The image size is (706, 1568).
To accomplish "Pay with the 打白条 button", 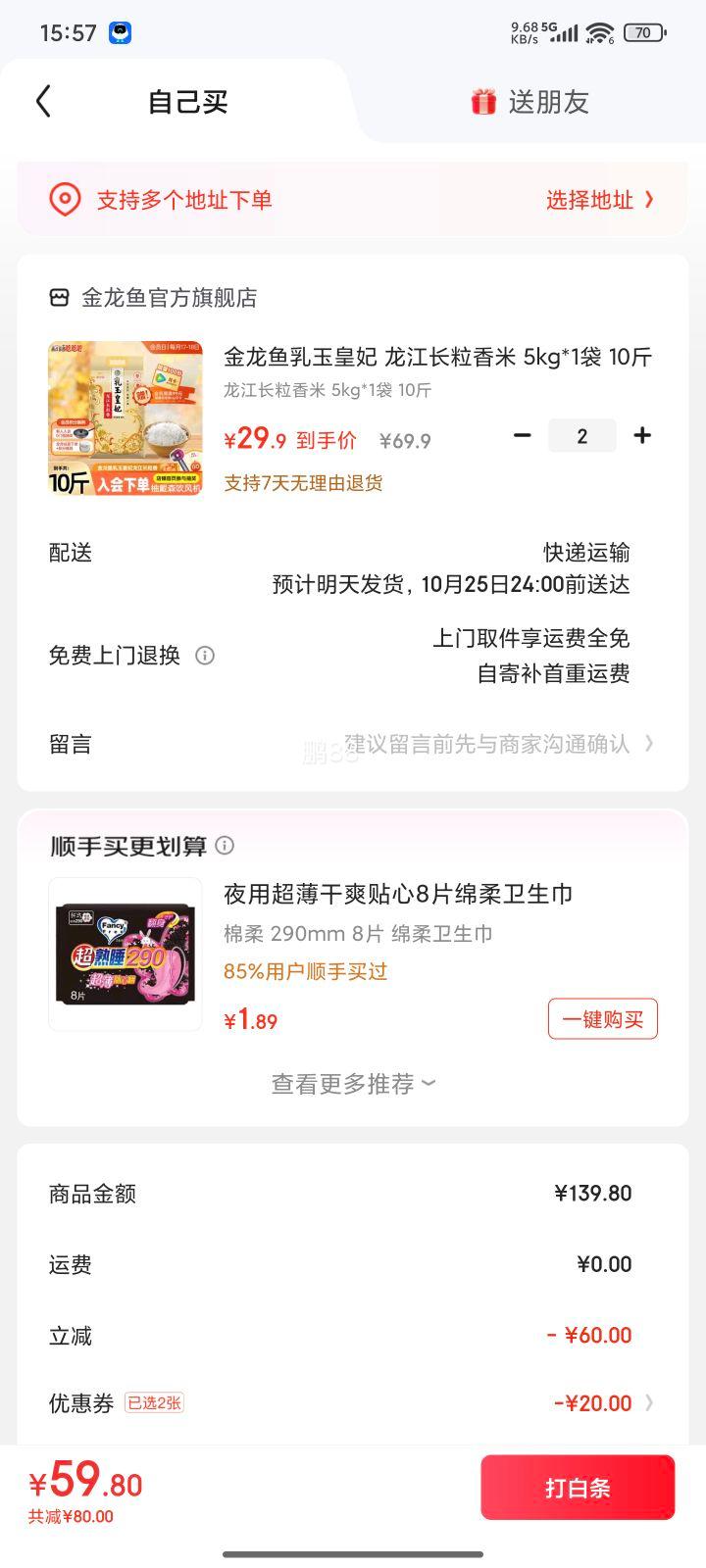I will pyautogui.click(x=578, y=1488).
